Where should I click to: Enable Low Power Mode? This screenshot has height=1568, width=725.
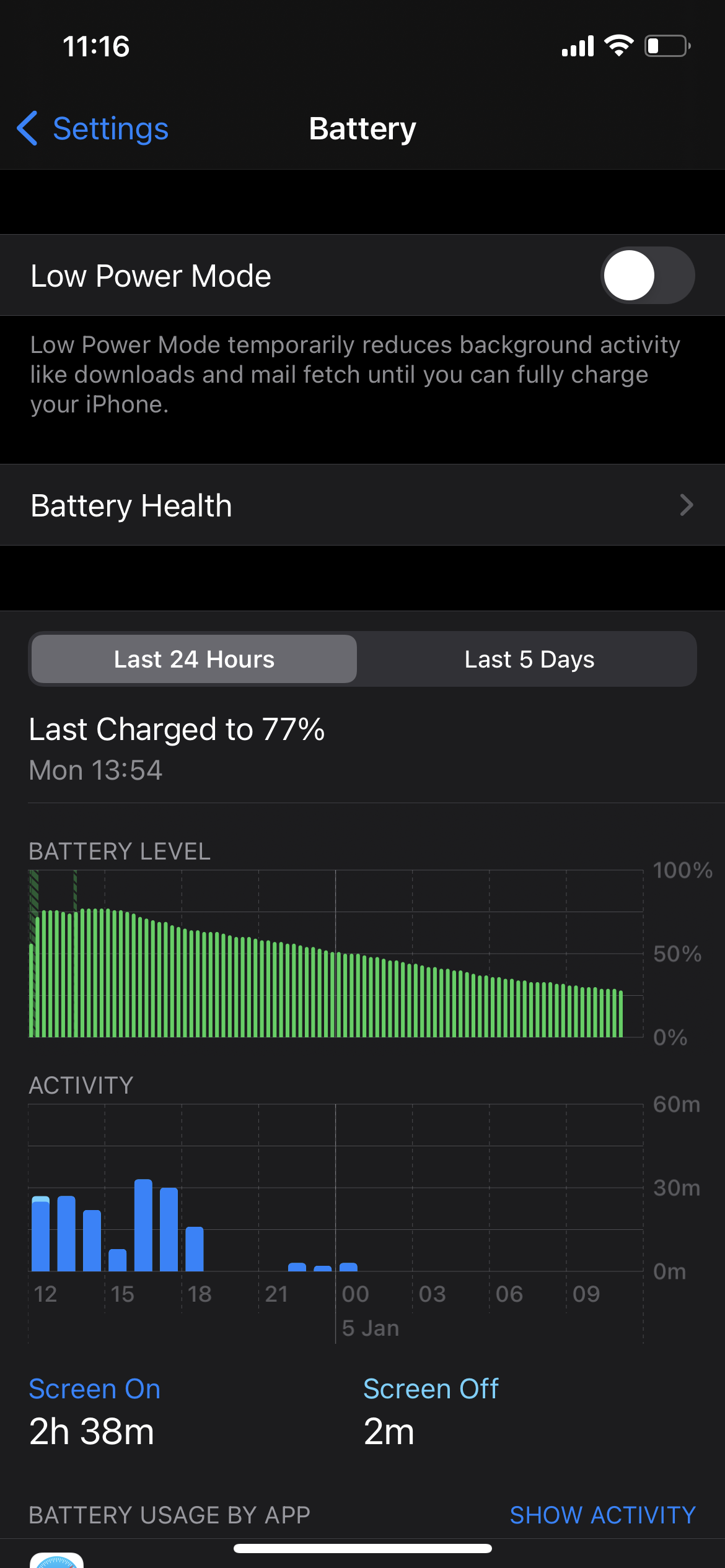tap(647, 276)
